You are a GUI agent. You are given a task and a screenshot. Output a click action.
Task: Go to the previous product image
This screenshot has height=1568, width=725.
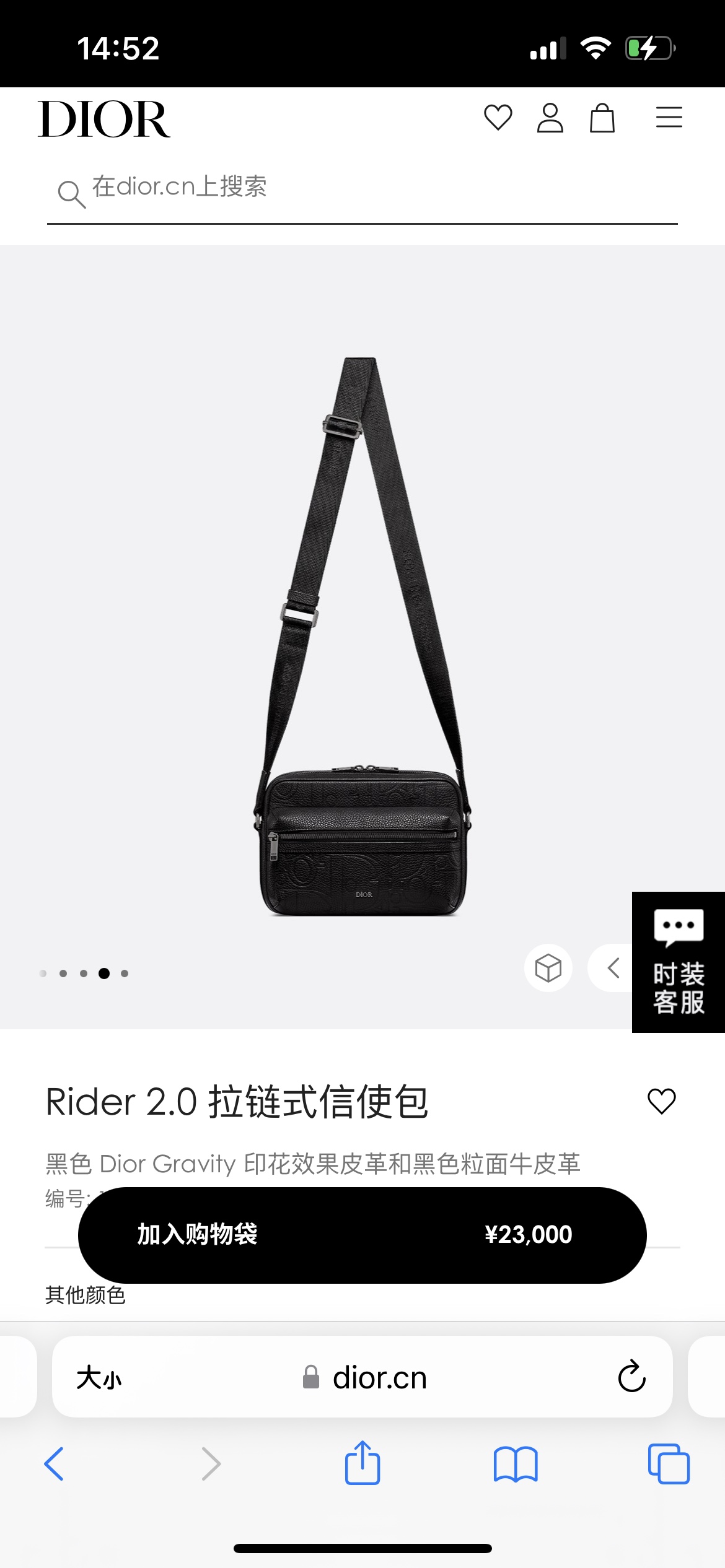click(x=613, y=968)
